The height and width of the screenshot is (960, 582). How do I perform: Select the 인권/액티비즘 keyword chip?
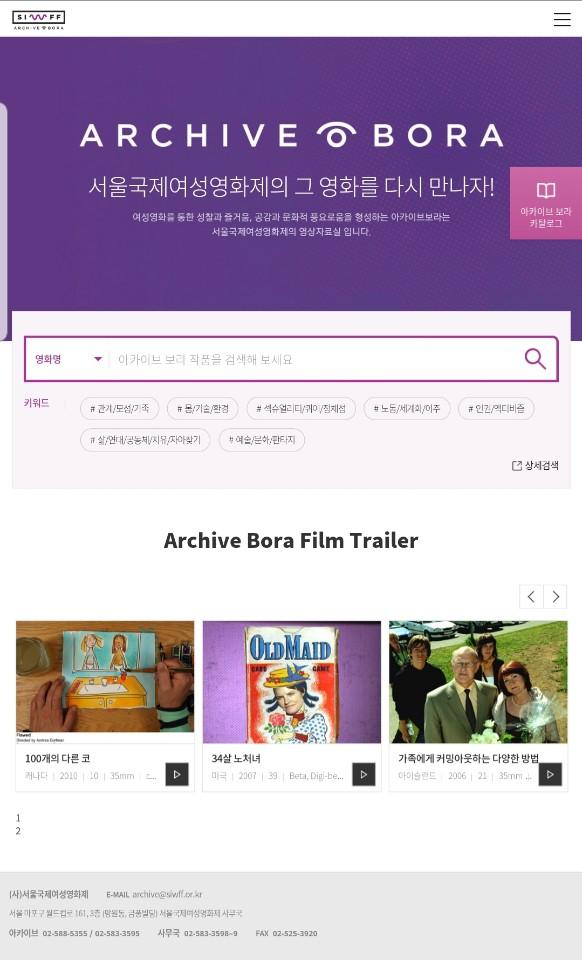496,408
